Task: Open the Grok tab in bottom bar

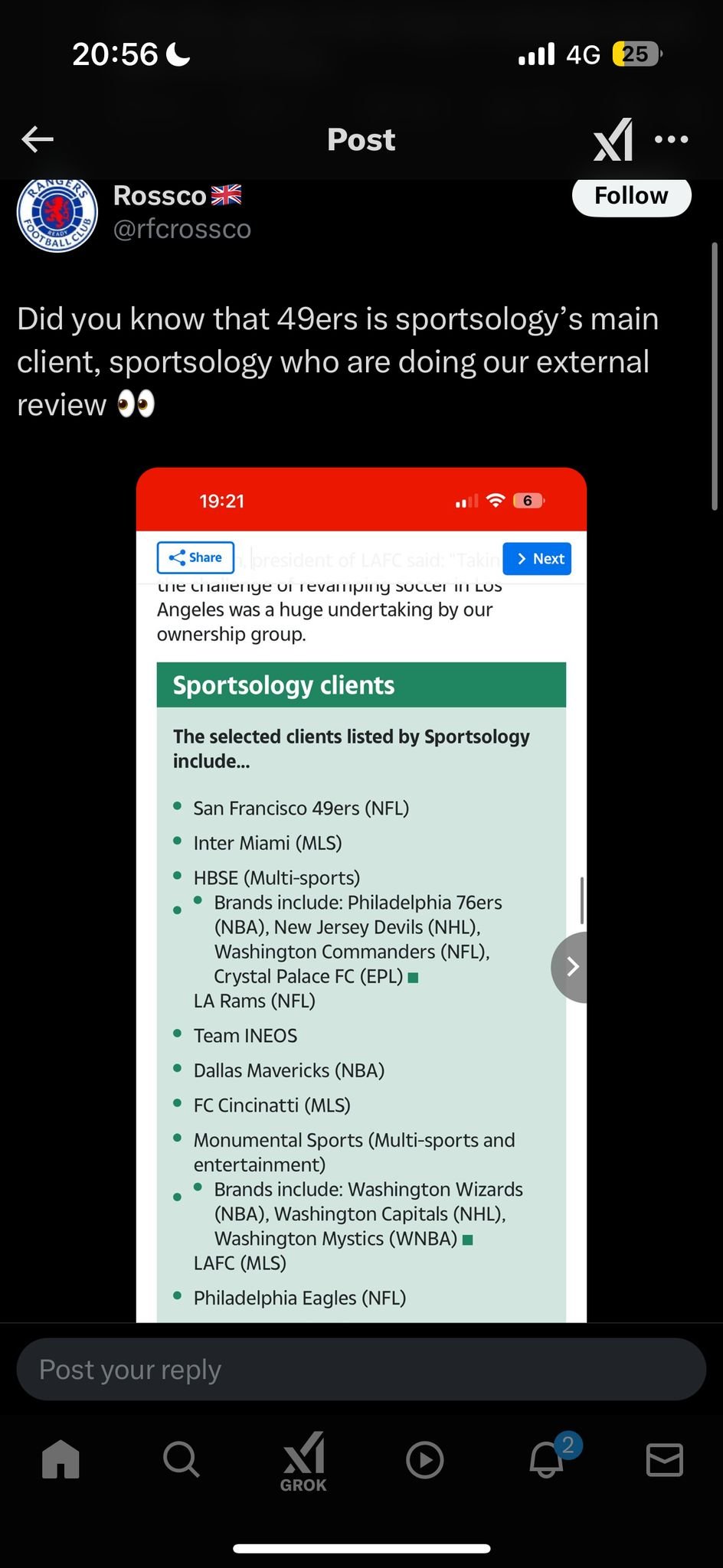Action: 303,1462
